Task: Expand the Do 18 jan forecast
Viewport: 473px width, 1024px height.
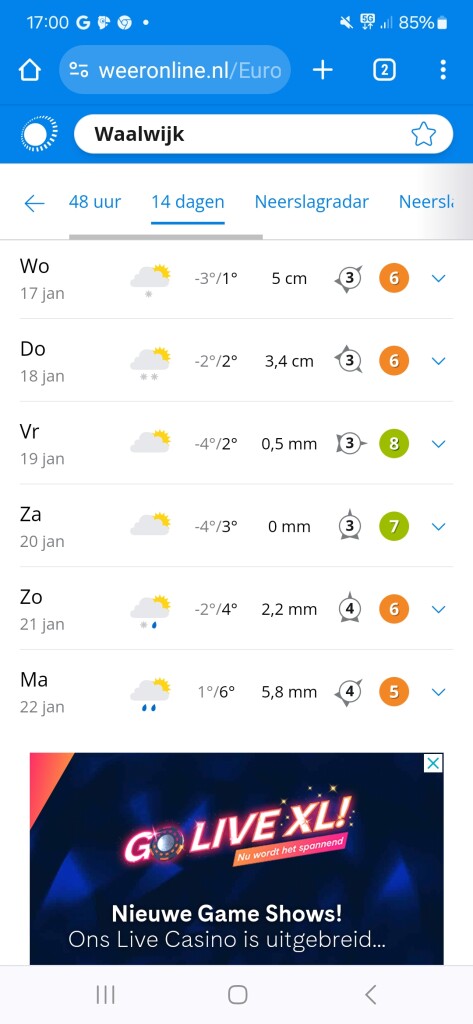Action: coord(439,361)
